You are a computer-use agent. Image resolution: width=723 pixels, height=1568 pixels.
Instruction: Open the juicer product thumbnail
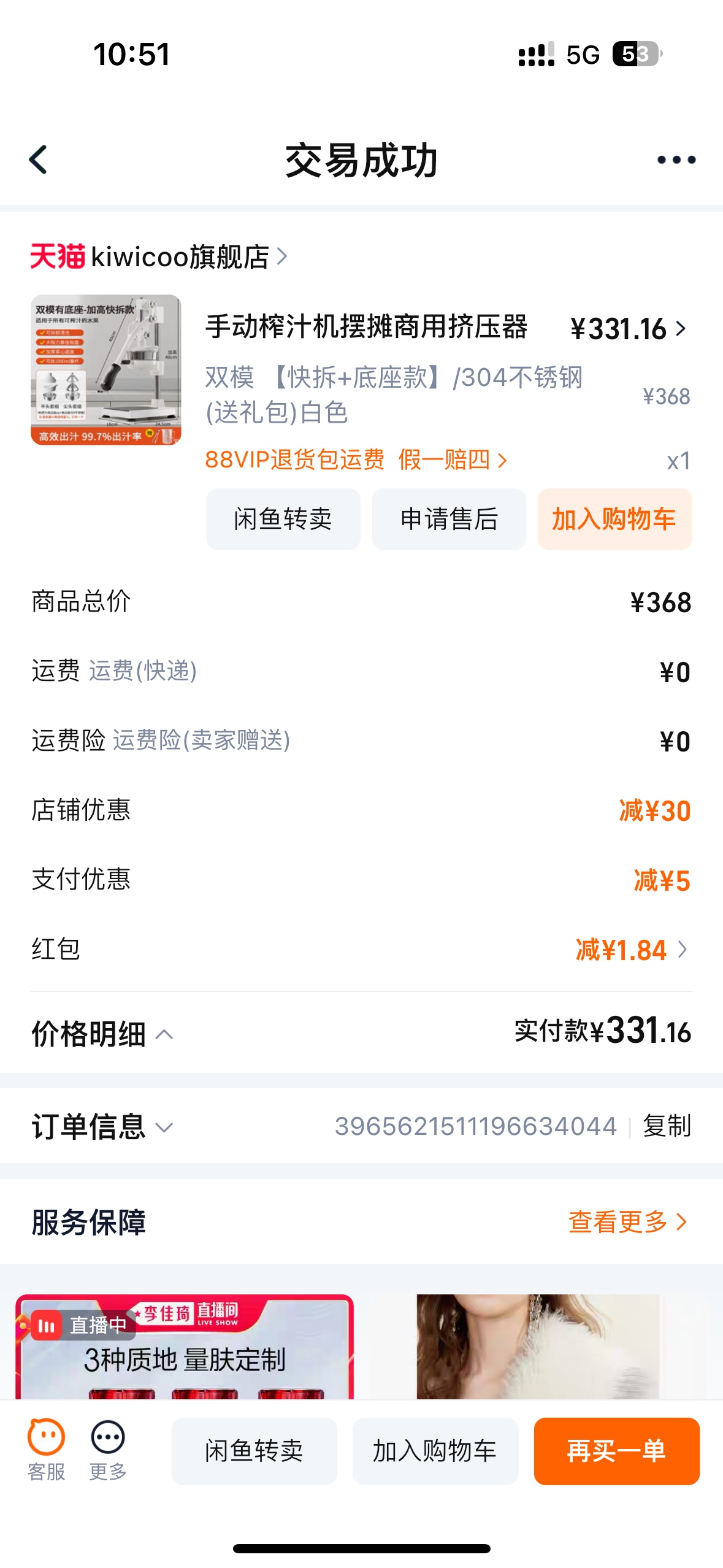(x=106, y=370)
